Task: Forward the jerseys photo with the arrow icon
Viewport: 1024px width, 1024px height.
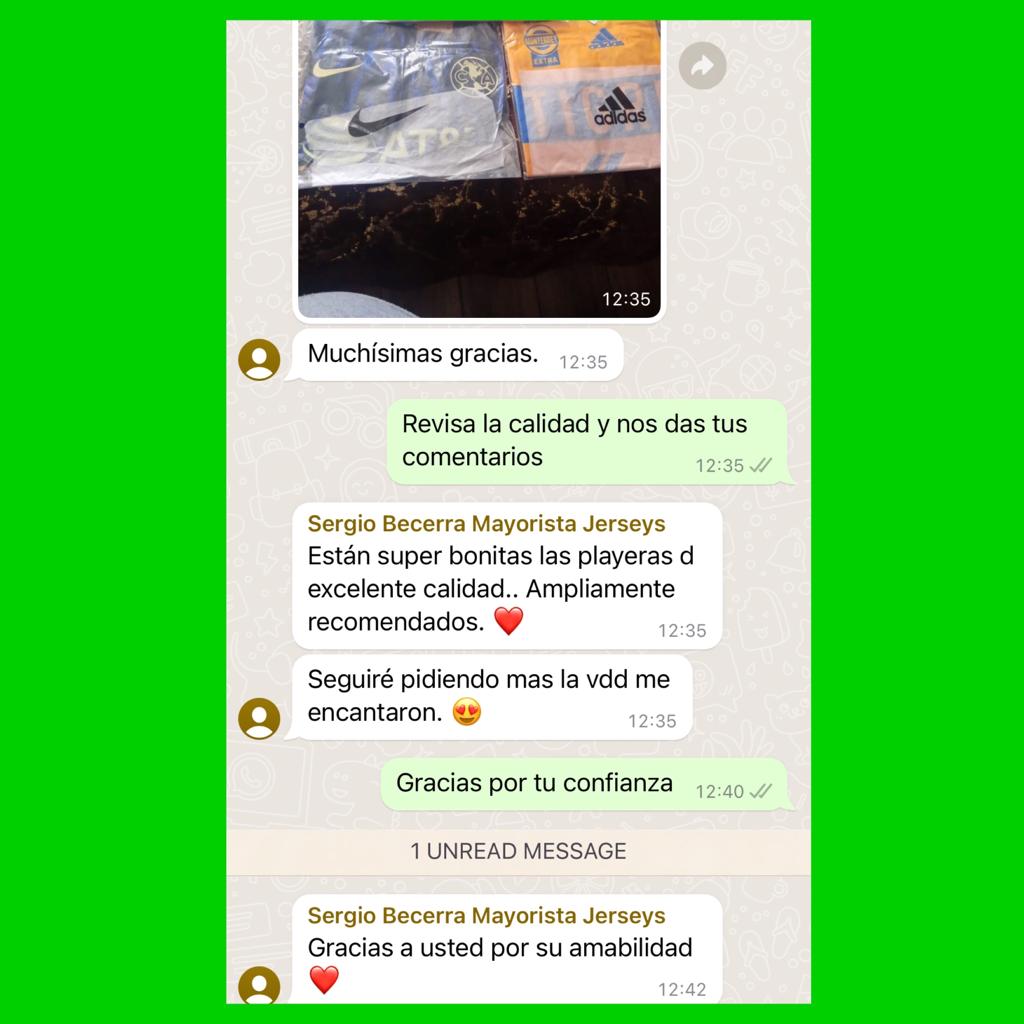Action: tap(702, 67)
